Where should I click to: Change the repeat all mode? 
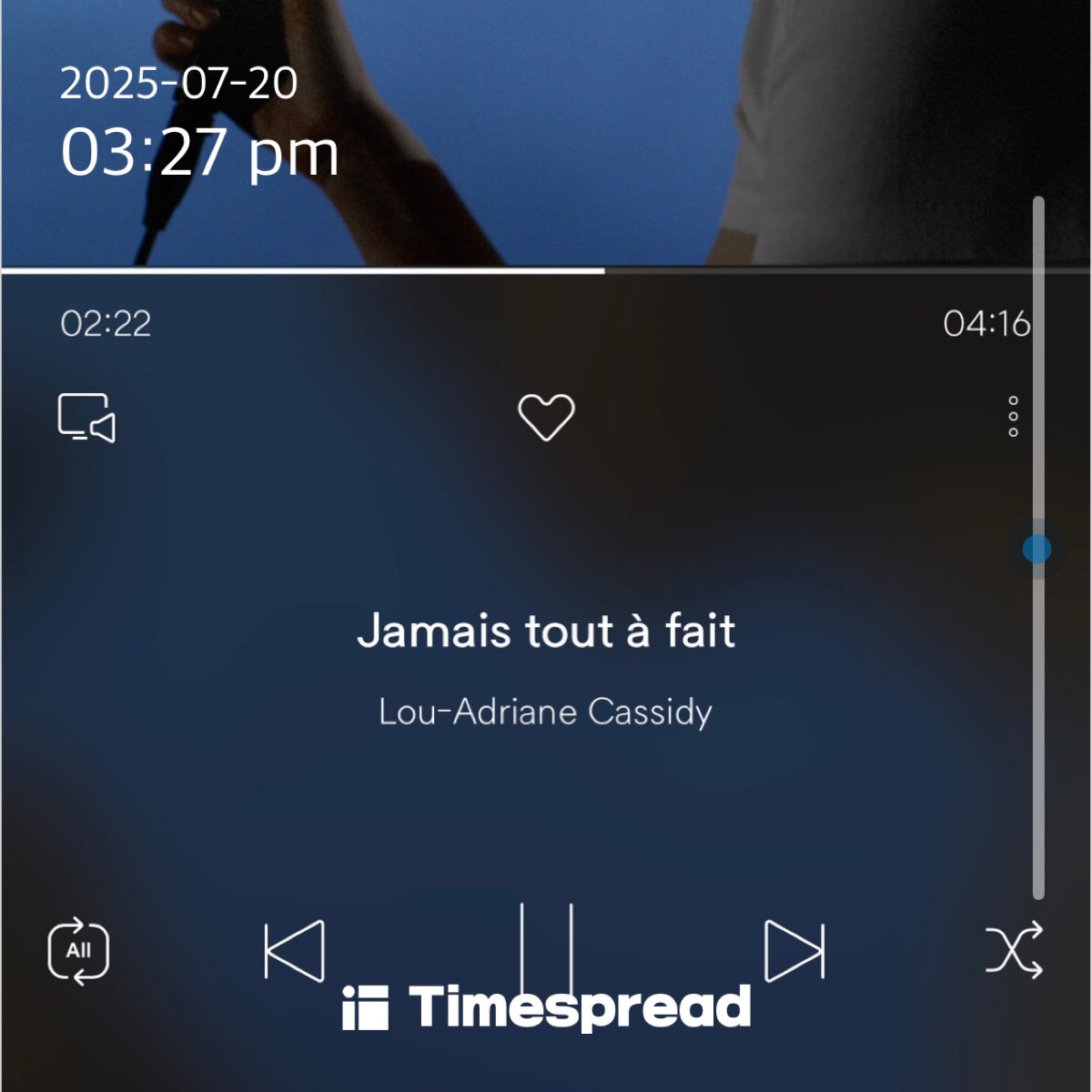click(x=78, y=951)
